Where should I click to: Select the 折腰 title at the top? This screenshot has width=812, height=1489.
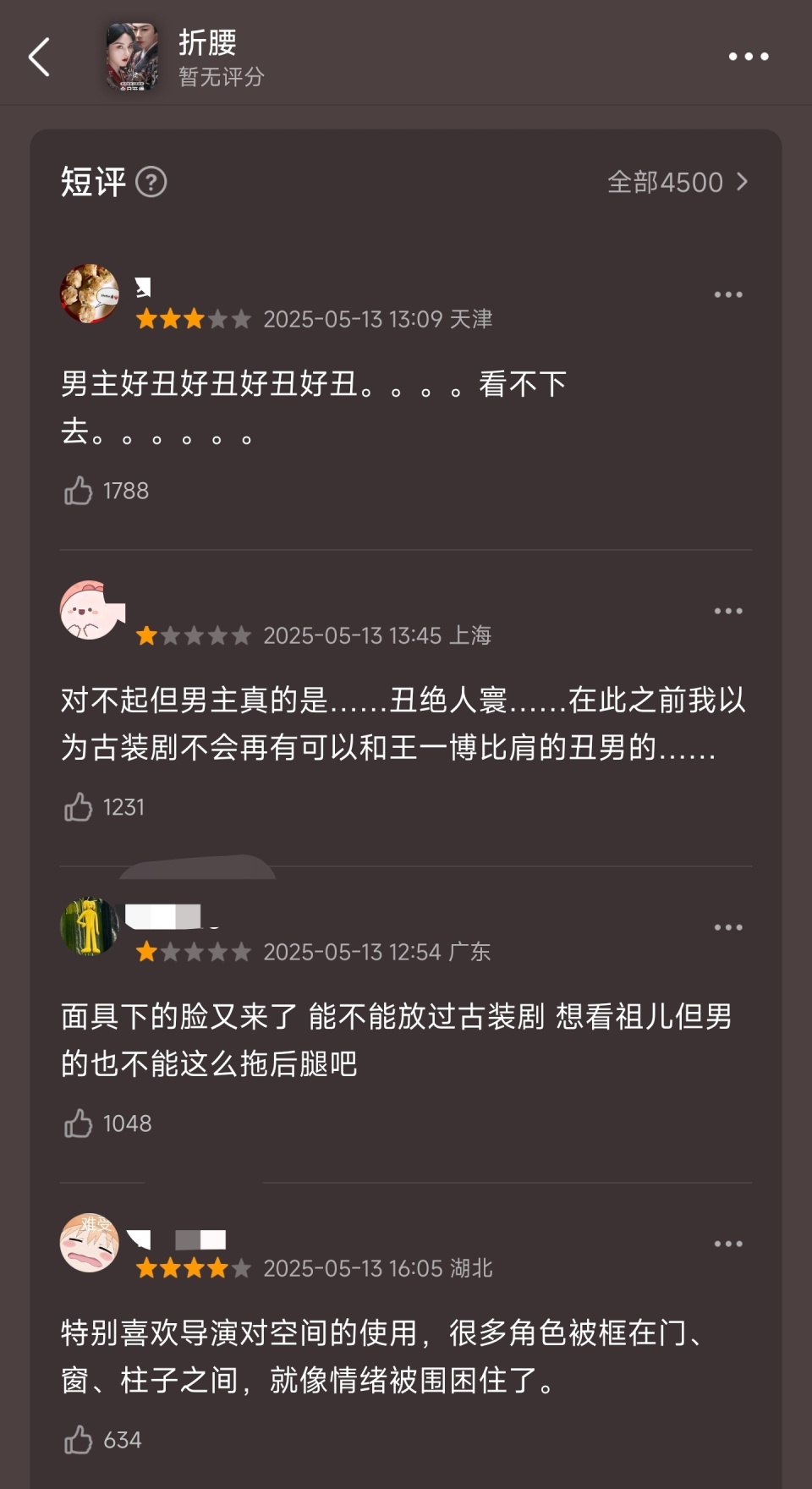[206, 42]
